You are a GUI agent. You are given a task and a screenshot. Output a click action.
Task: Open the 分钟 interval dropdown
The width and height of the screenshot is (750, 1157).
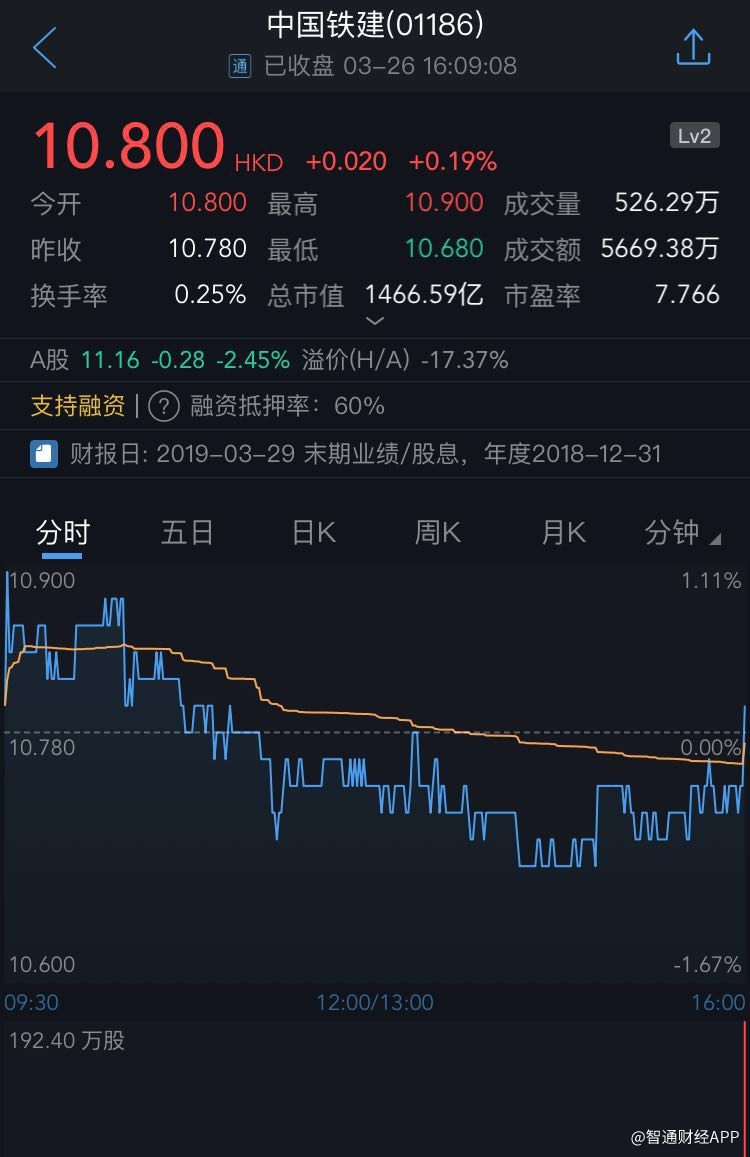pyautogui.click(x=682, y=533)
